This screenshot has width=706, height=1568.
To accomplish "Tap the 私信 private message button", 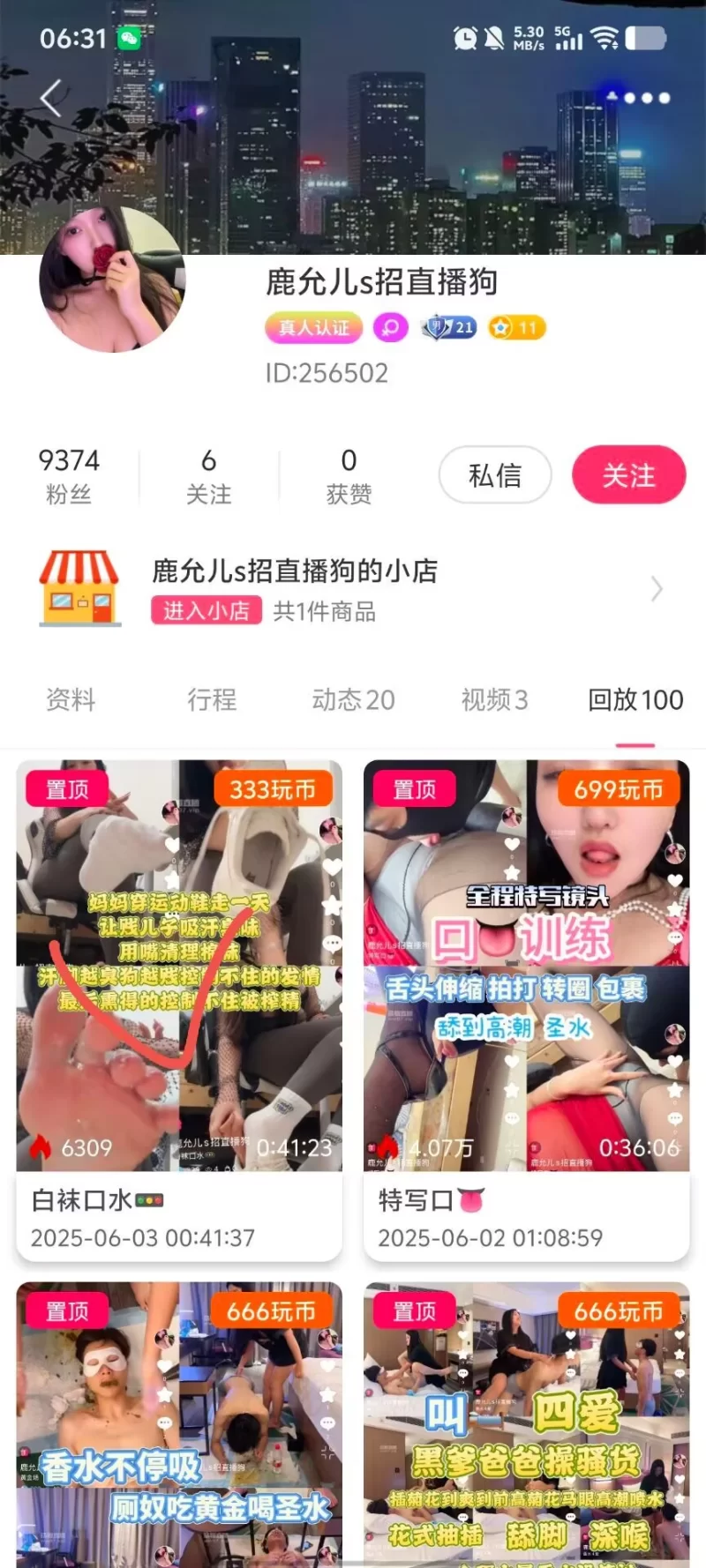I will (x=495, y=475).
